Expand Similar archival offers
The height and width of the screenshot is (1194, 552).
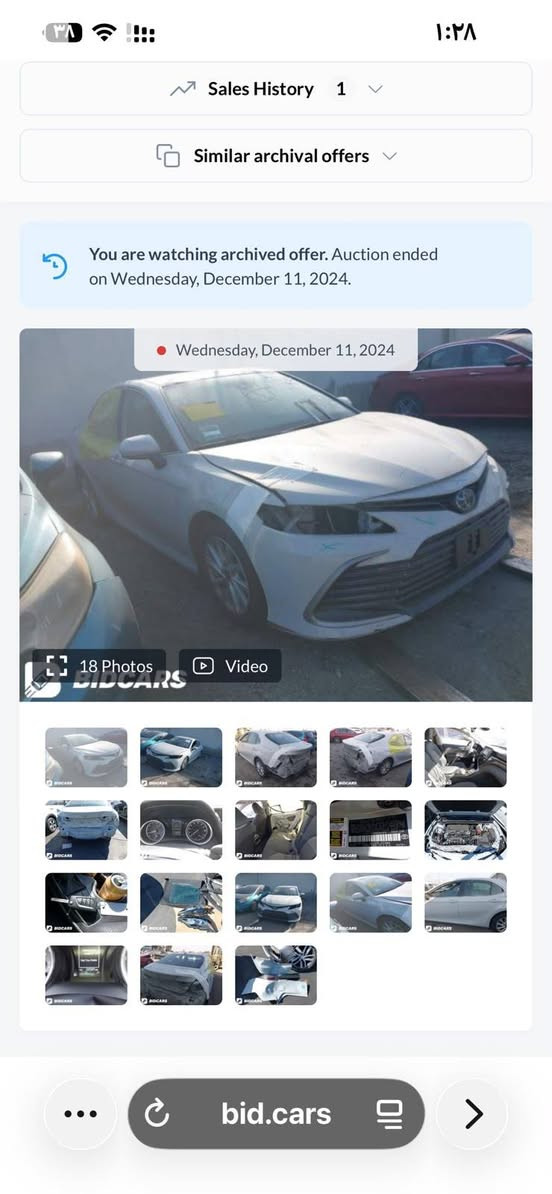tap(276, 156)
